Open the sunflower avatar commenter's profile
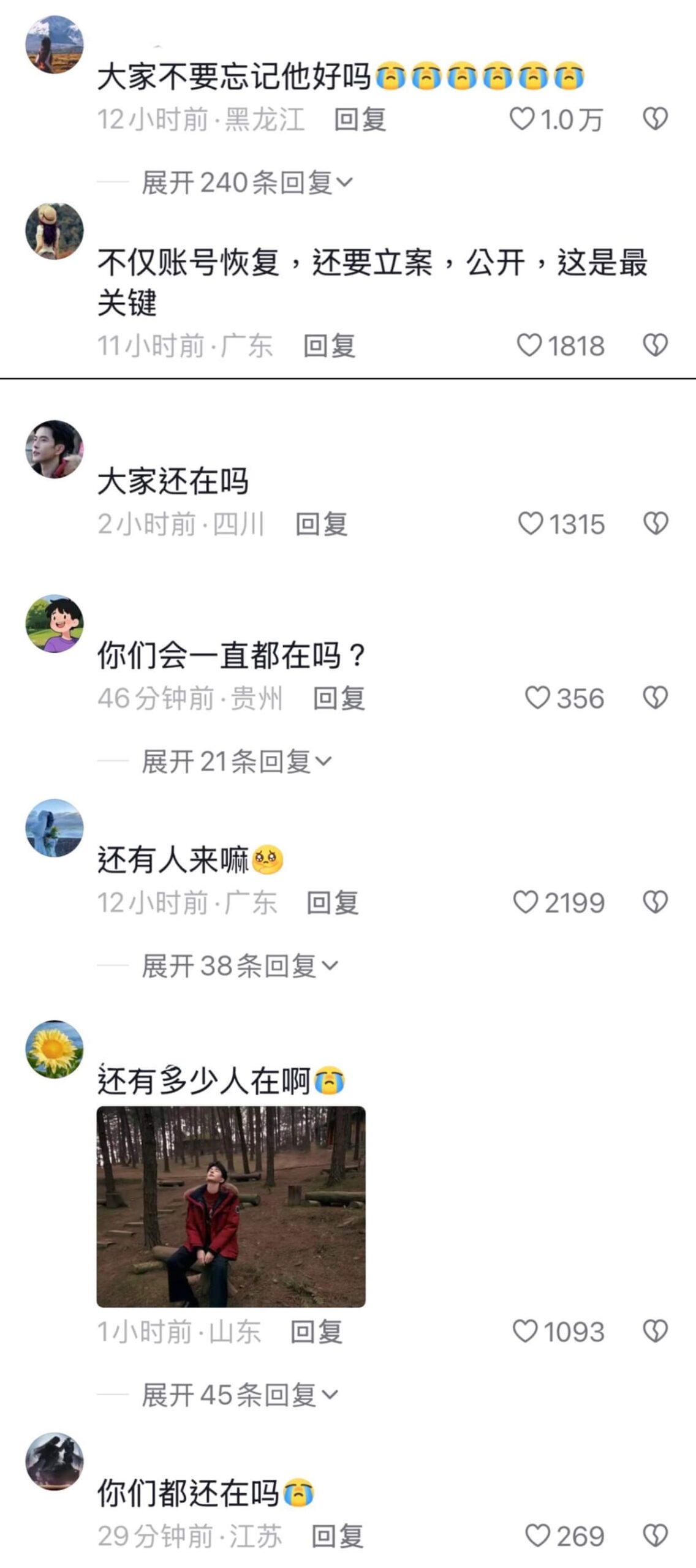696x1568 pixels. (54, 1049)
